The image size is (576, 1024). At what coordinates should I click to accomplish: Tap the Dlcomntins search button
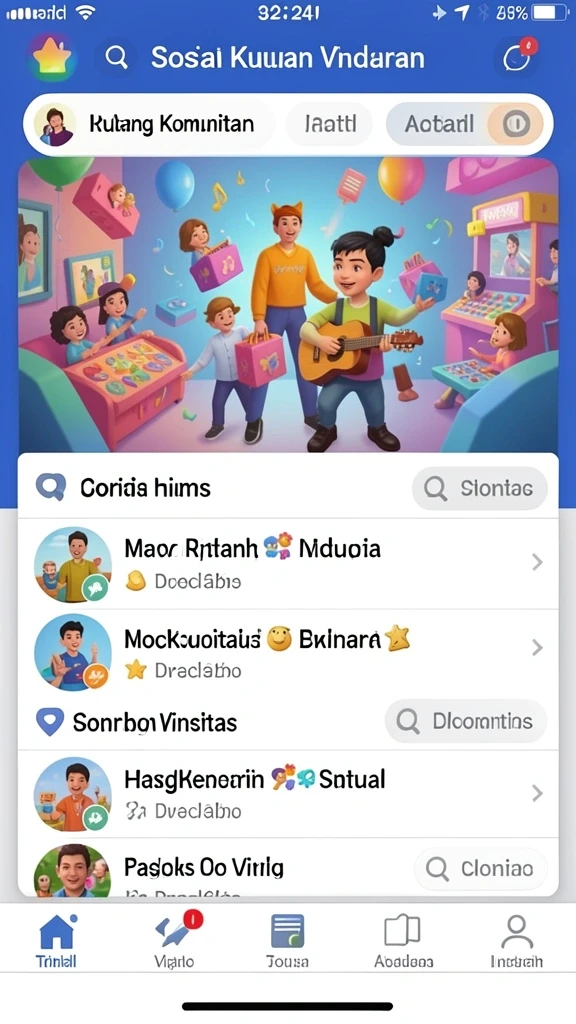coord(466,721)
